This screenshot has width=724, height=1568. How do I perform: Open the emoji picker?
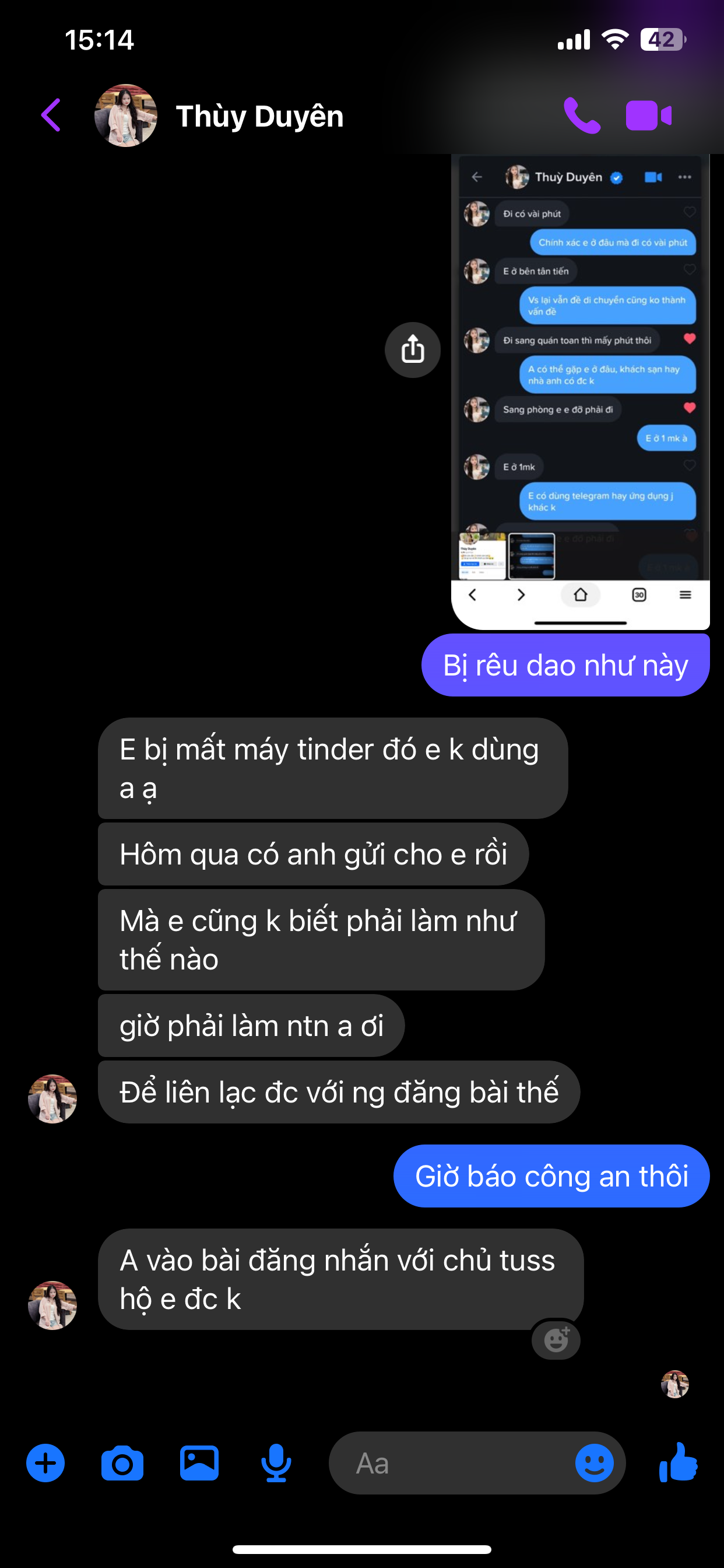click(594, 1462)
